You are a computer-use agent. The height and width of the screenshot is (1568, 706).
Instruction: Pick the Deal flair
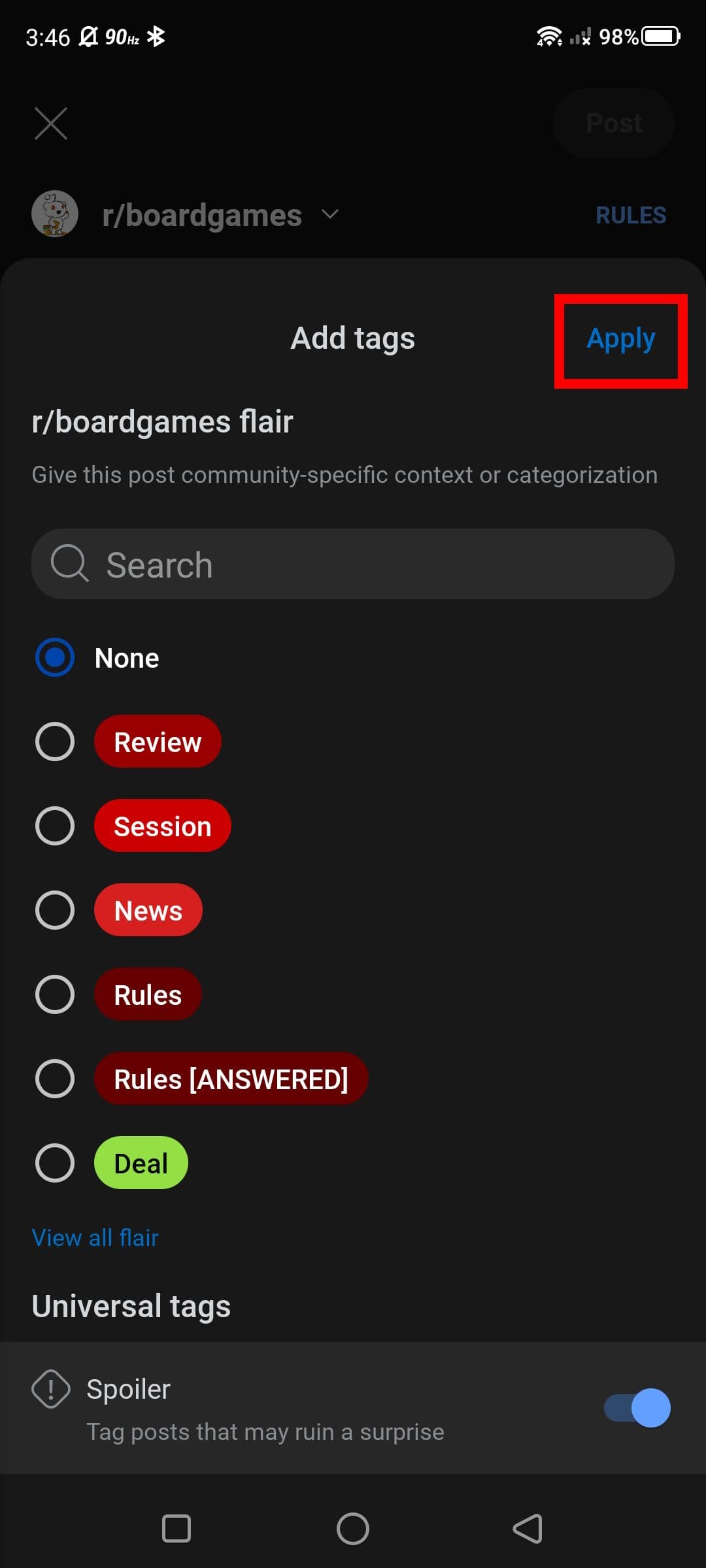tap(55, 1163)
